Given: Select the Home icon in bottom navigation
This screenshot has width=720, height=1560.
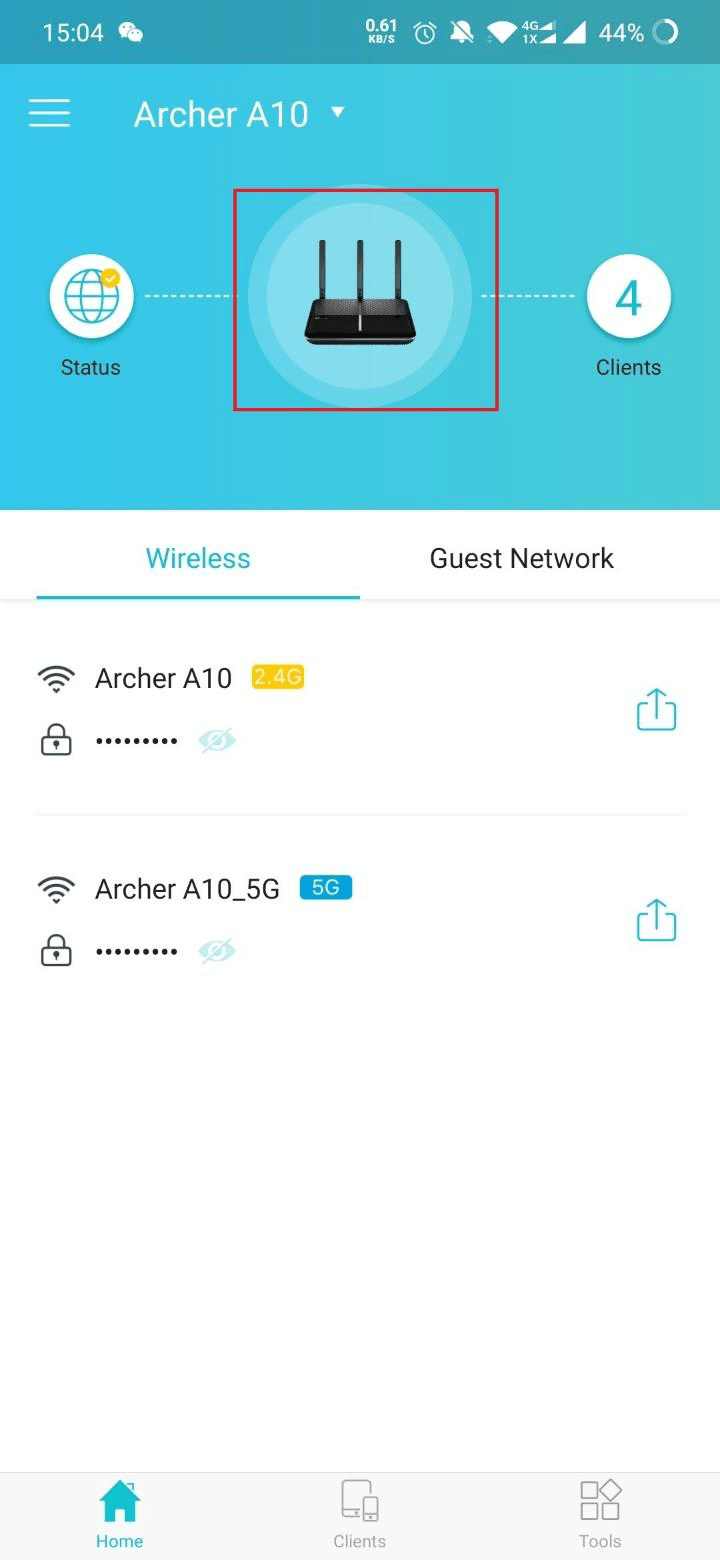Looking at the screenshot, I should [x=119, y=1510].
